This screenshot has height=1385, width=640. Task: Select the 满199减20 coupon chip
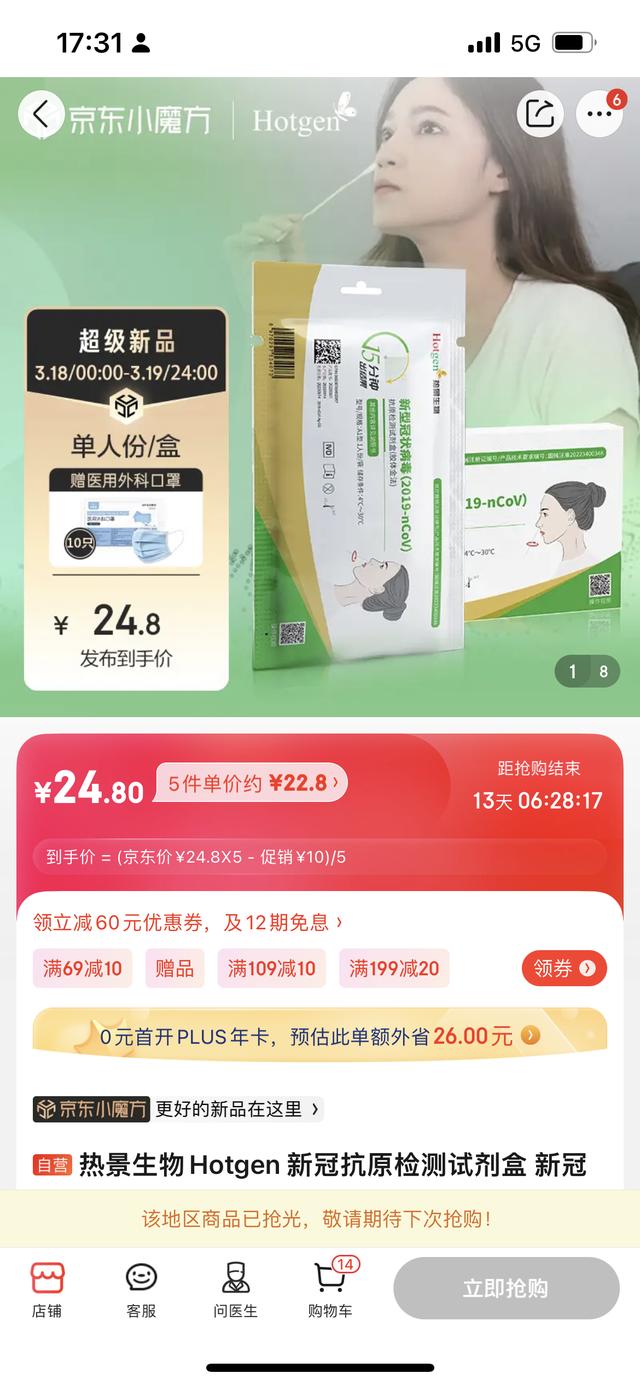point(394,968)
